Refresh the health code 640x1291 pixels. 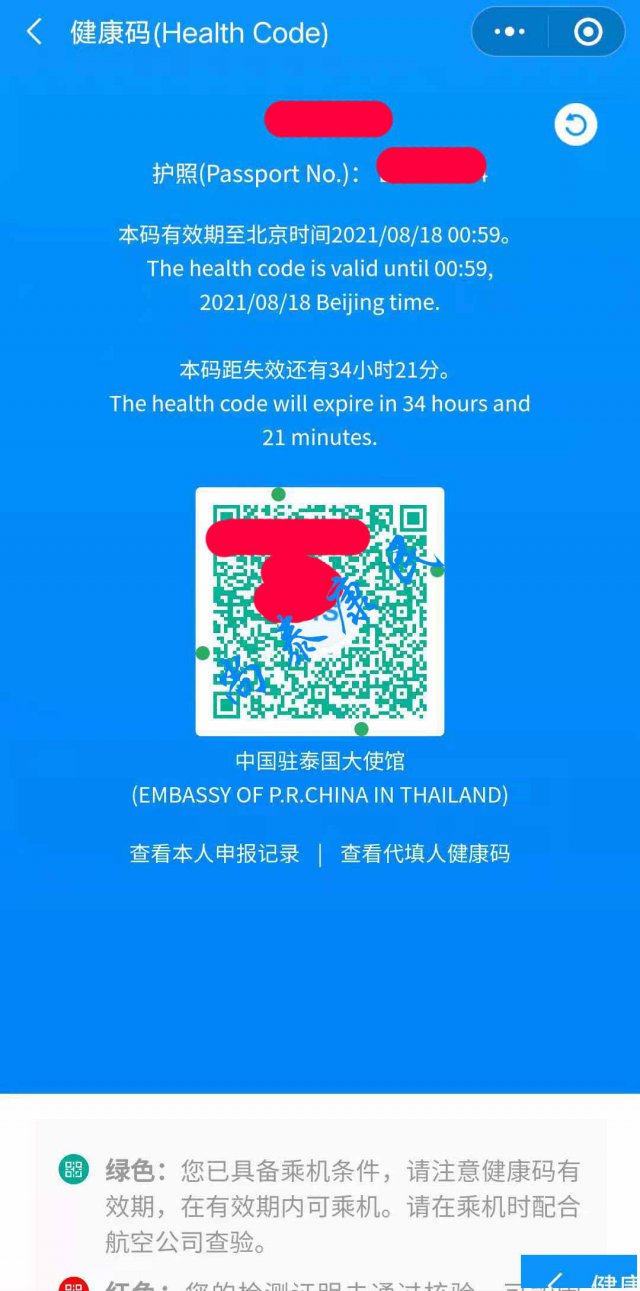point(575,126)
